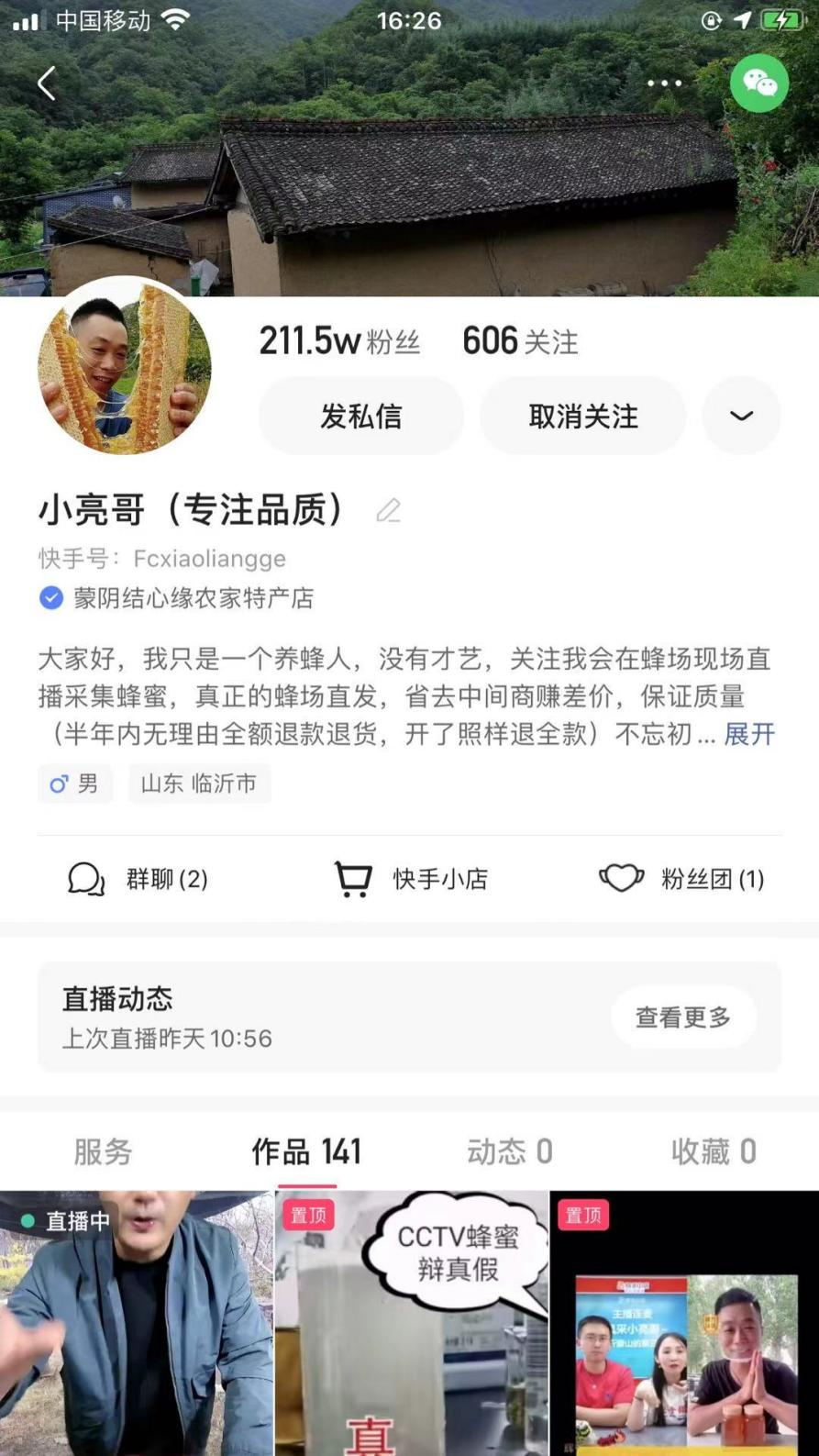The image size is (819, 1456).
Task: Expand live history via 查看更多
Action: tap(683, 1017)
